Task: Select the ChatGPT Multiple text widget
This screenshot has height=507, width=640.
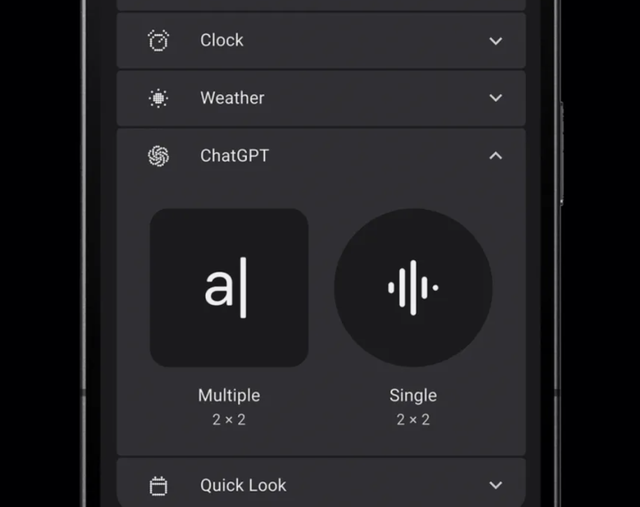Action: click(x=229, y=288)
